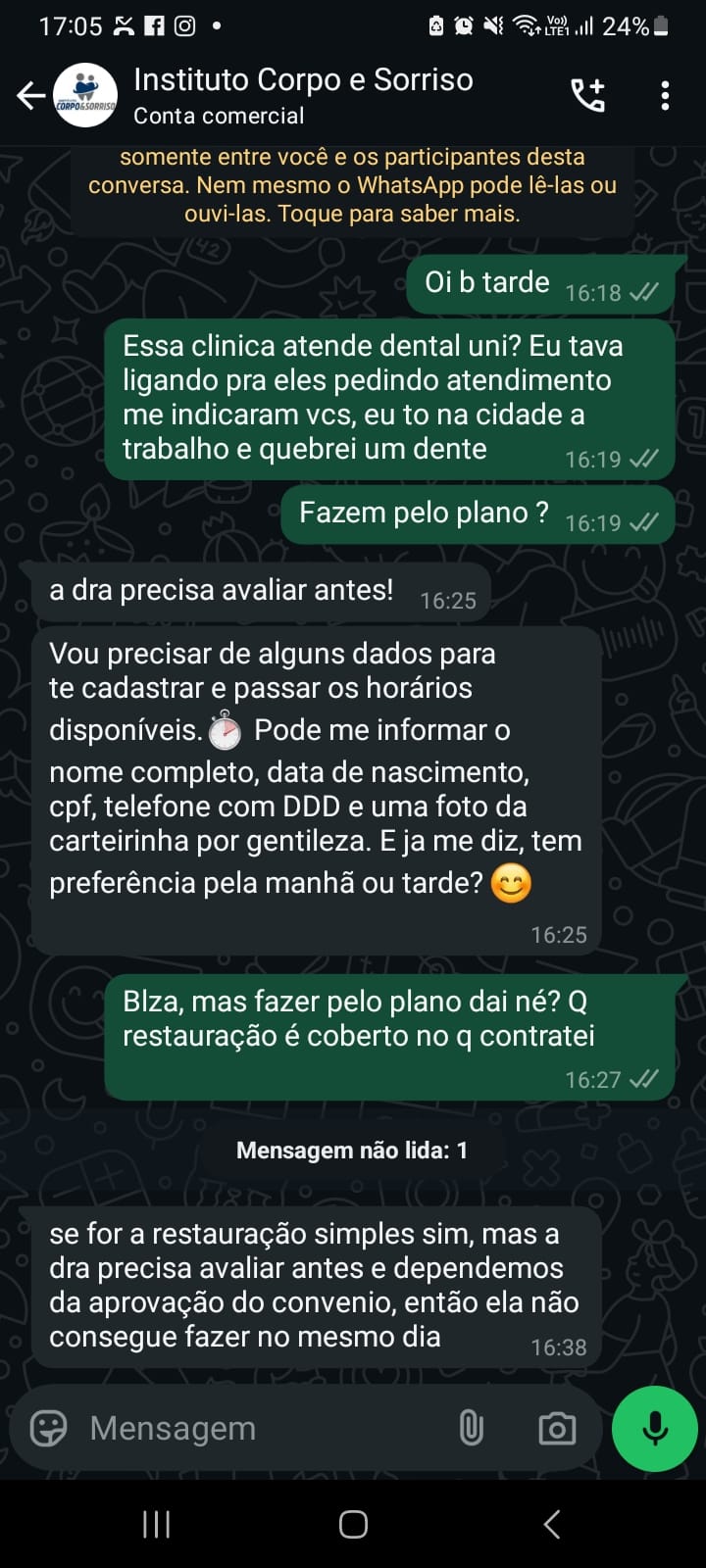
Task: Go to the phone's home screen
Action: (353, 1524)
